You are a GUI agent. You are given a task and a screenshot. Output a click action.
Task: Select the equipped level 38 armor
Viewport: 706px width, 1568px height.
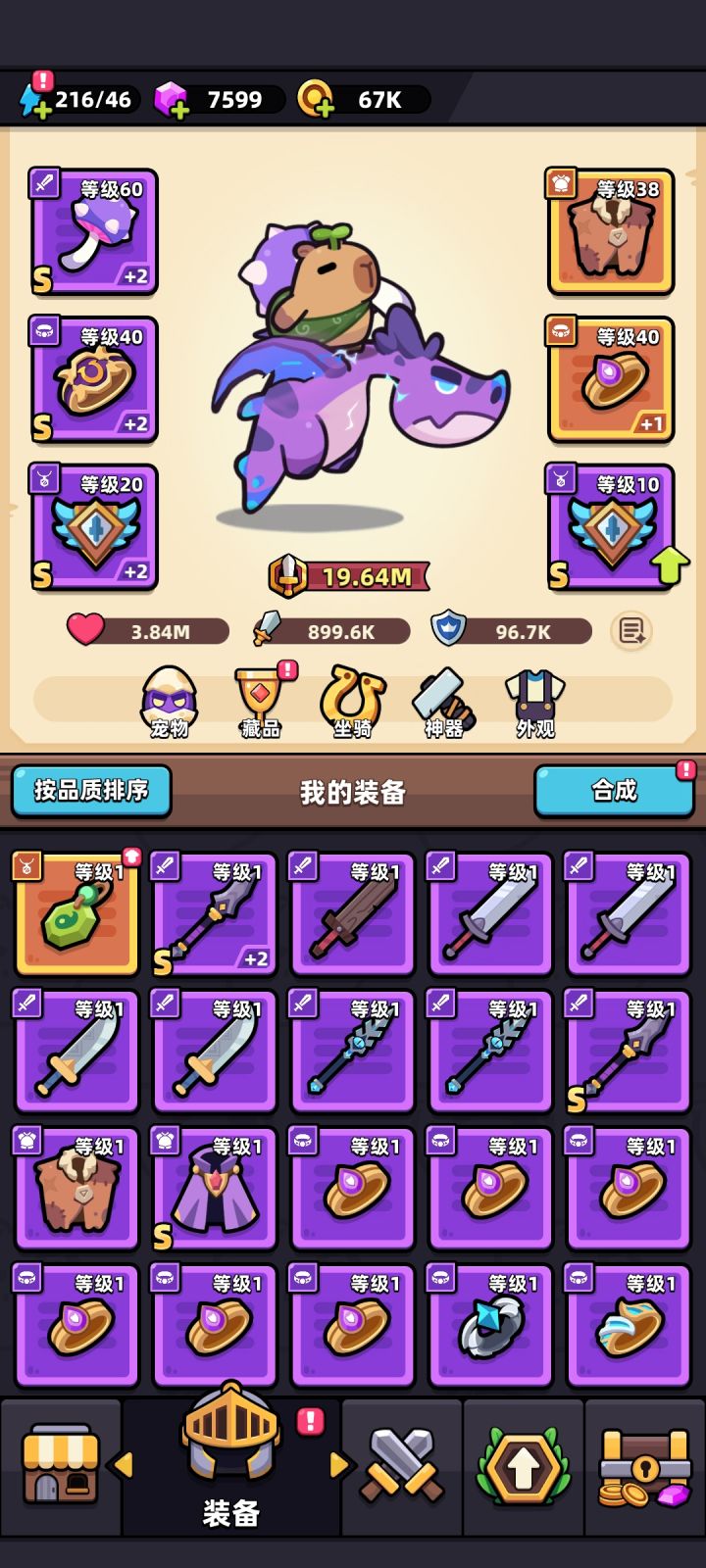coord(610,232)
